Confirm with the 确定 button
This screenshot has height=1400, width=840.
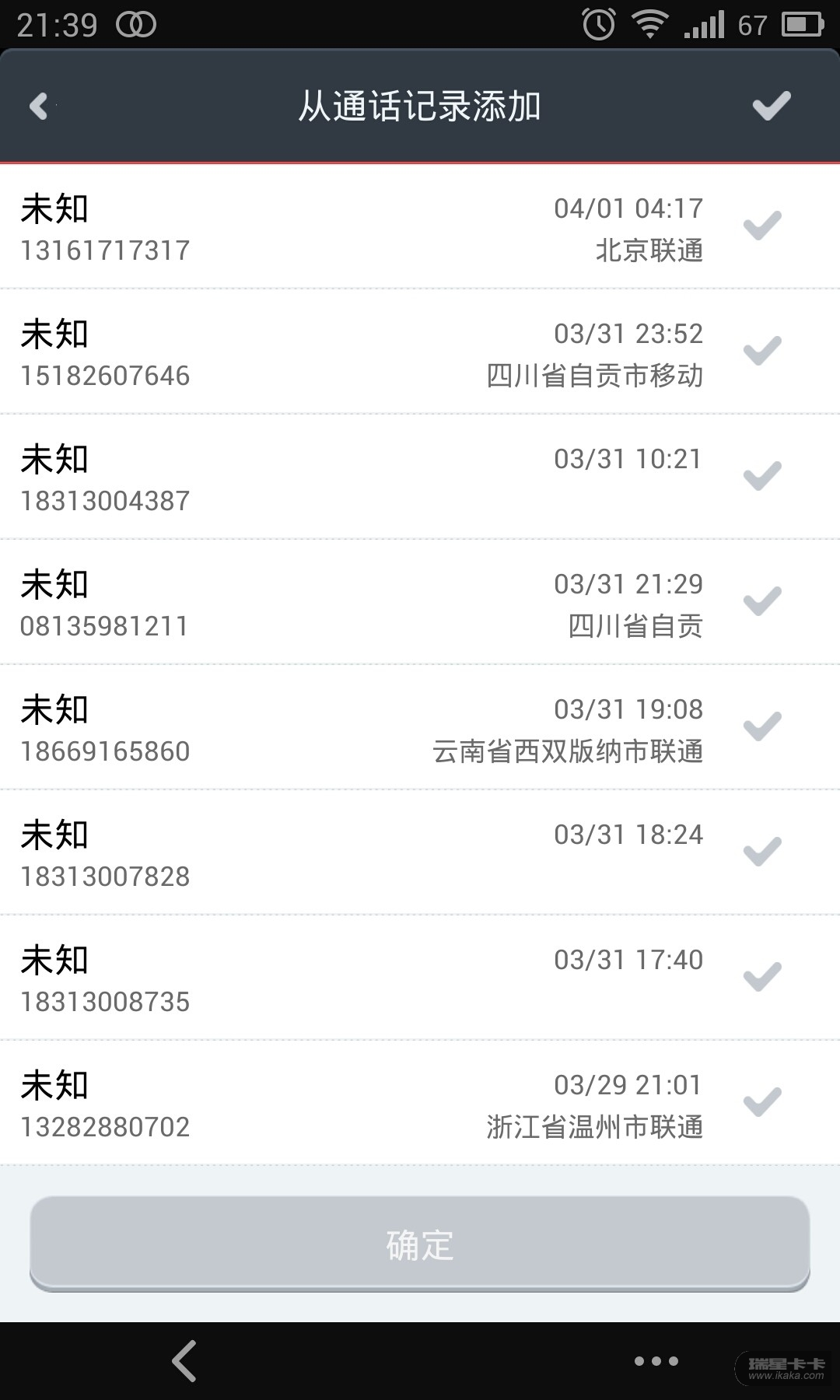click(x=420, y=1244)
